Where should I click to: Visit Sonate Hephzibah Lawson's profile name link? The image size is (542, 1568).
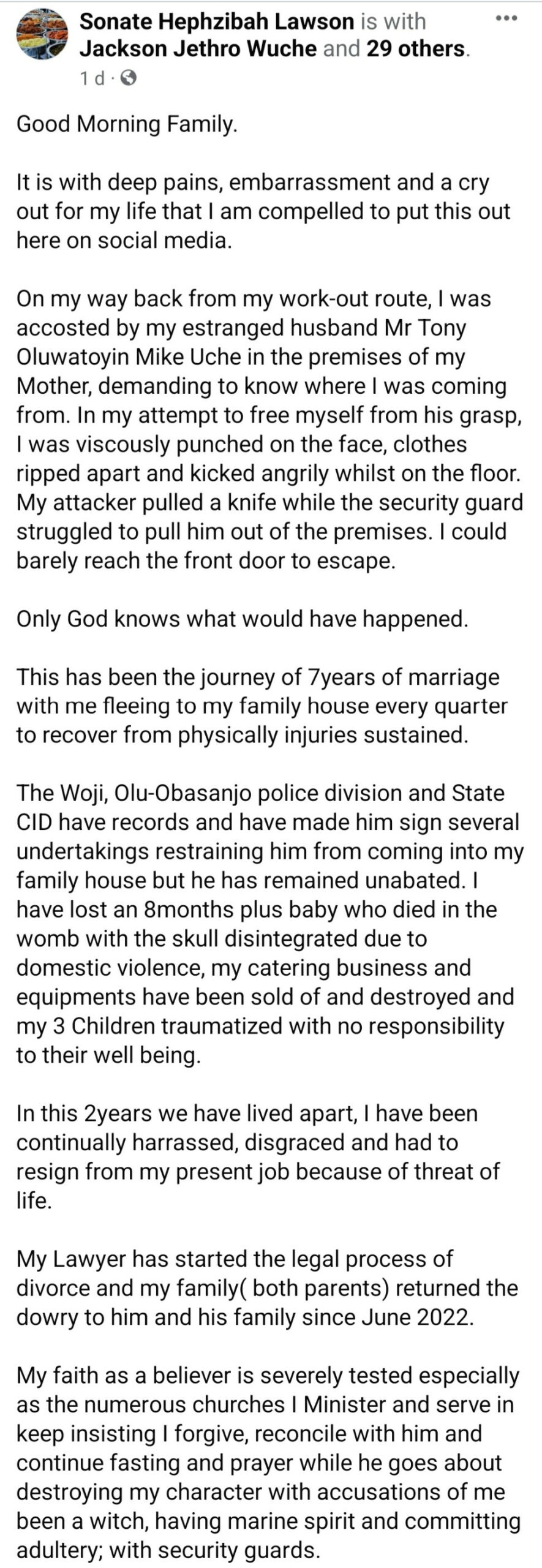(x=217, y=21)
